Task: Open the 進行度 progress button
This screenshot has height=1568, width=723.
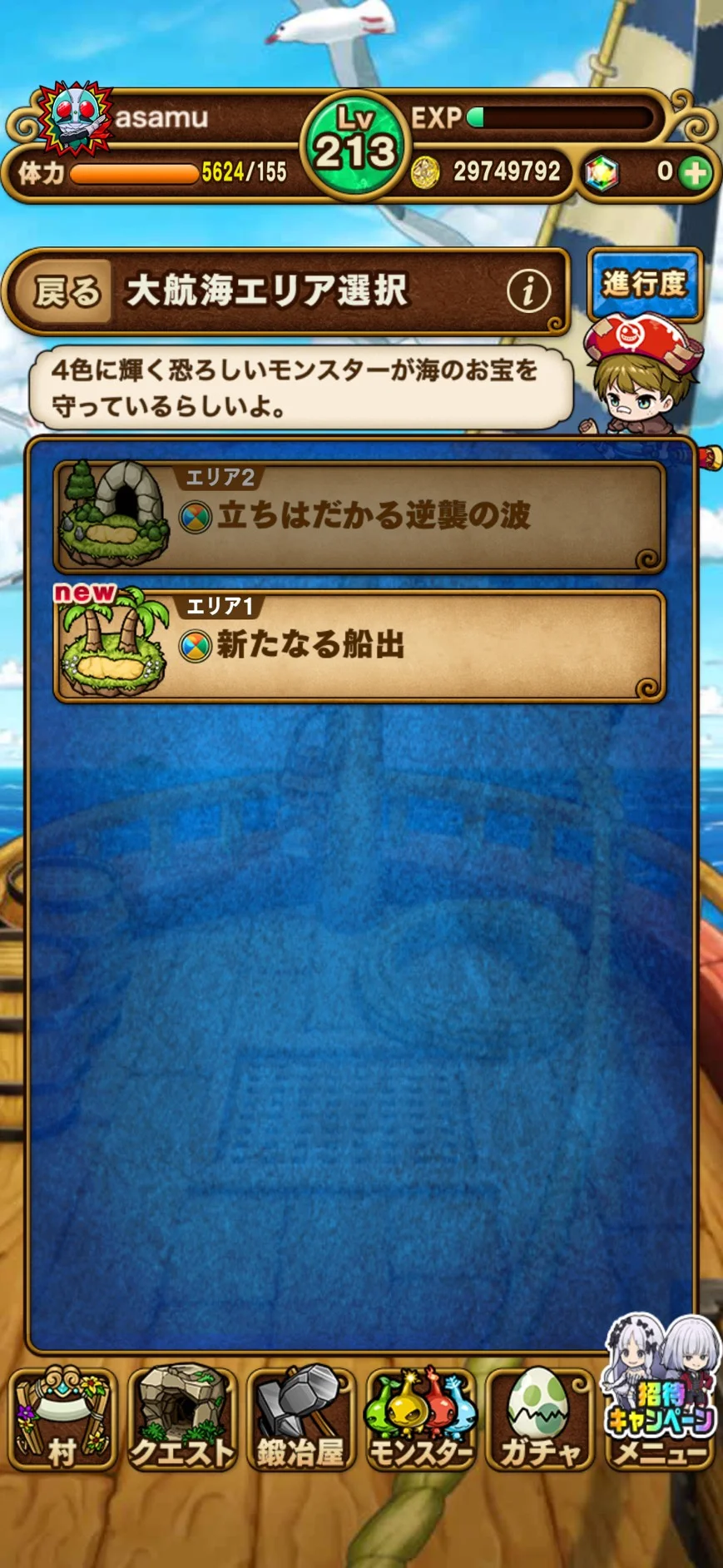Action: pos(644,284)
